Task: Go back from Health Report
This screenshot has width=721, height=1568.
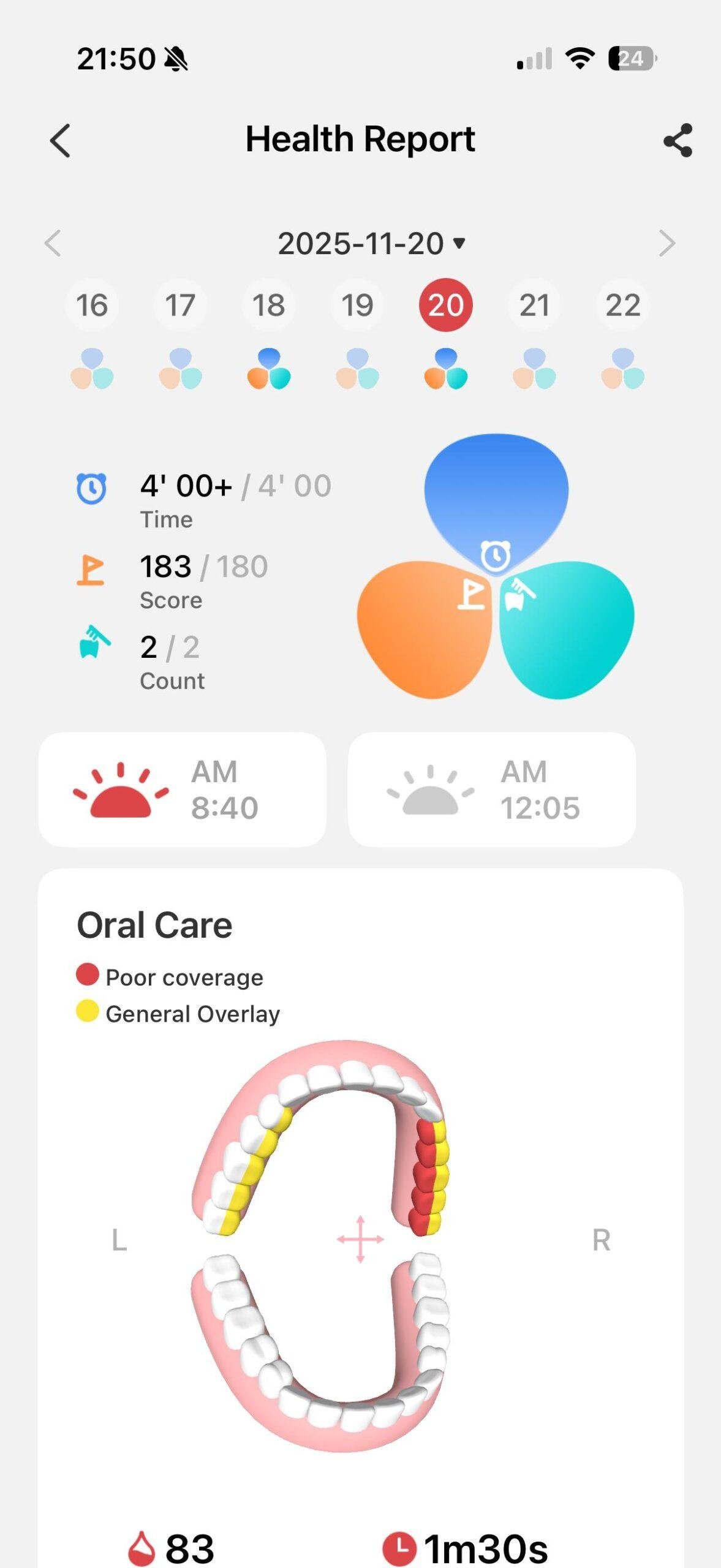Action: pos(60,141)
